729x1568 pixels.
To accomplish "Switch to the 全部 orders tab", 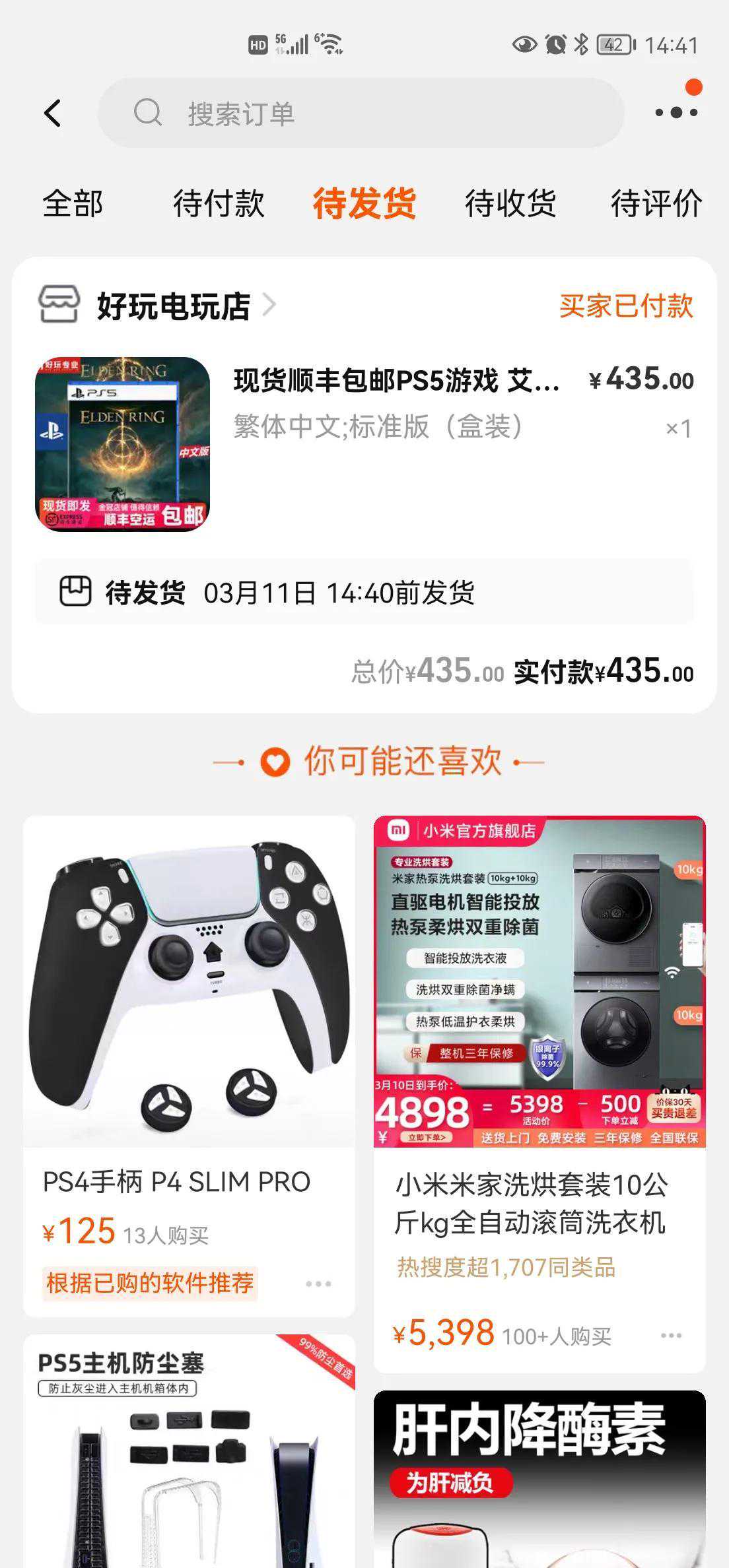I will tap(73, 203).
